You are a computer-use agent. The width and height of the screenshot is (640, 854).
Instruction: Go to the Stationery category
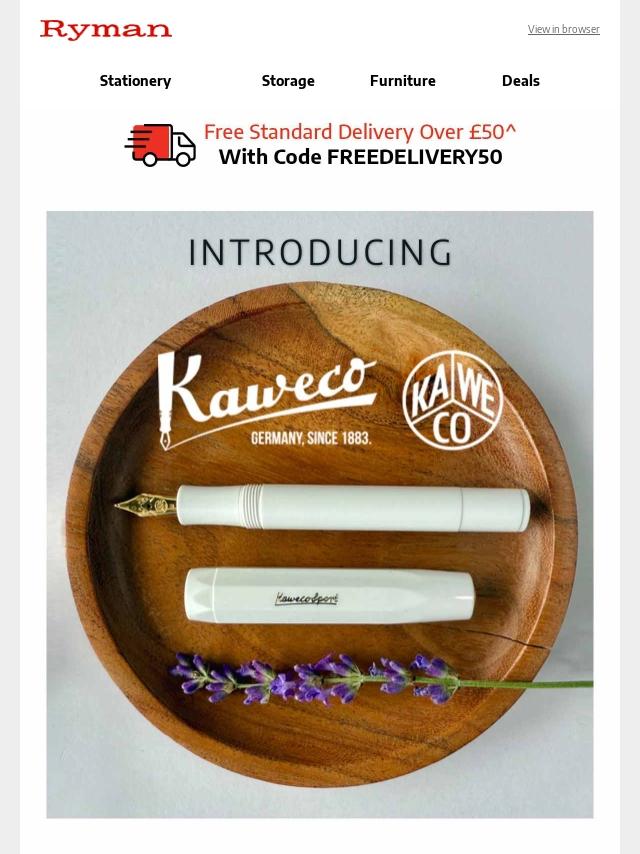click(x=135, y=81)
